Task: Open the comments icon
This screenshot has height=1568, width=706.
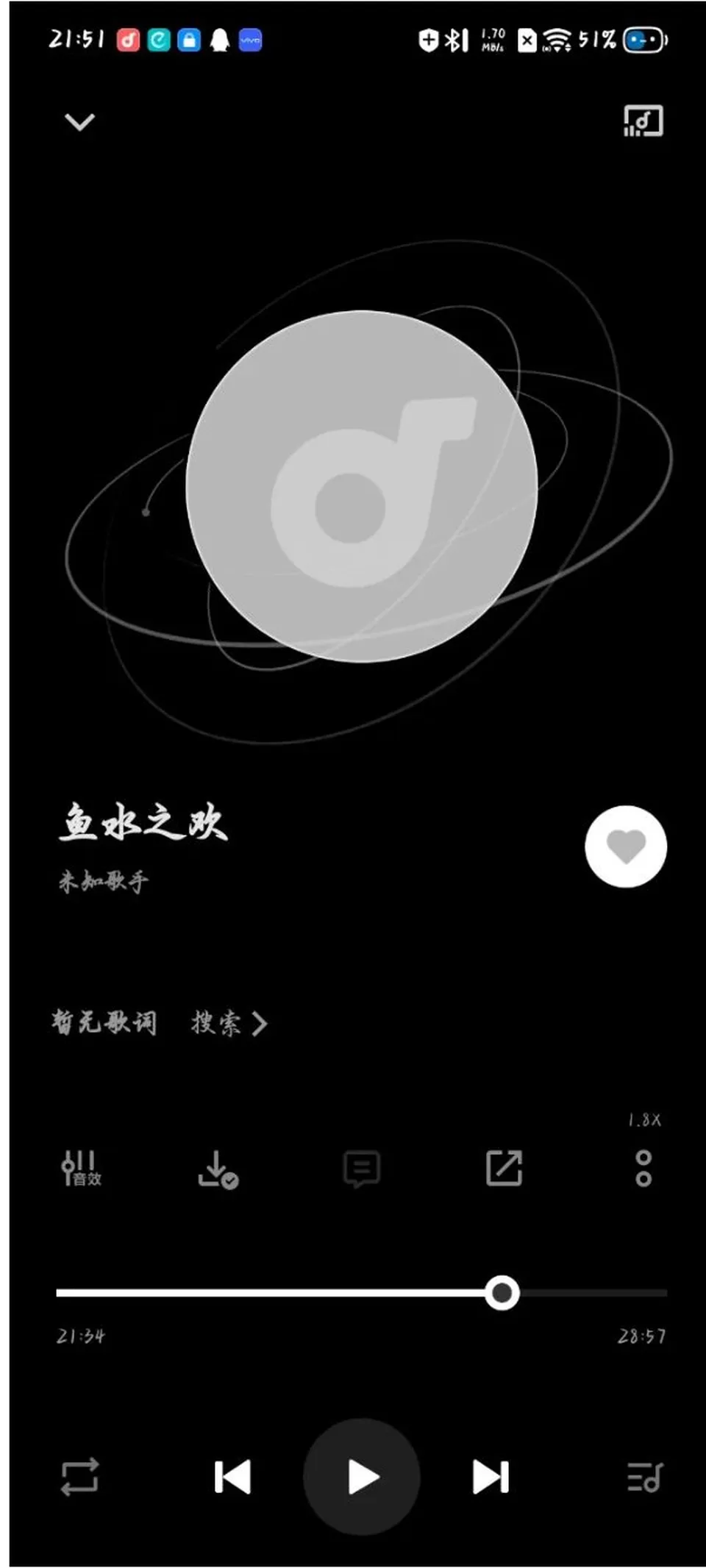Action: click(x=362, y=1169)
